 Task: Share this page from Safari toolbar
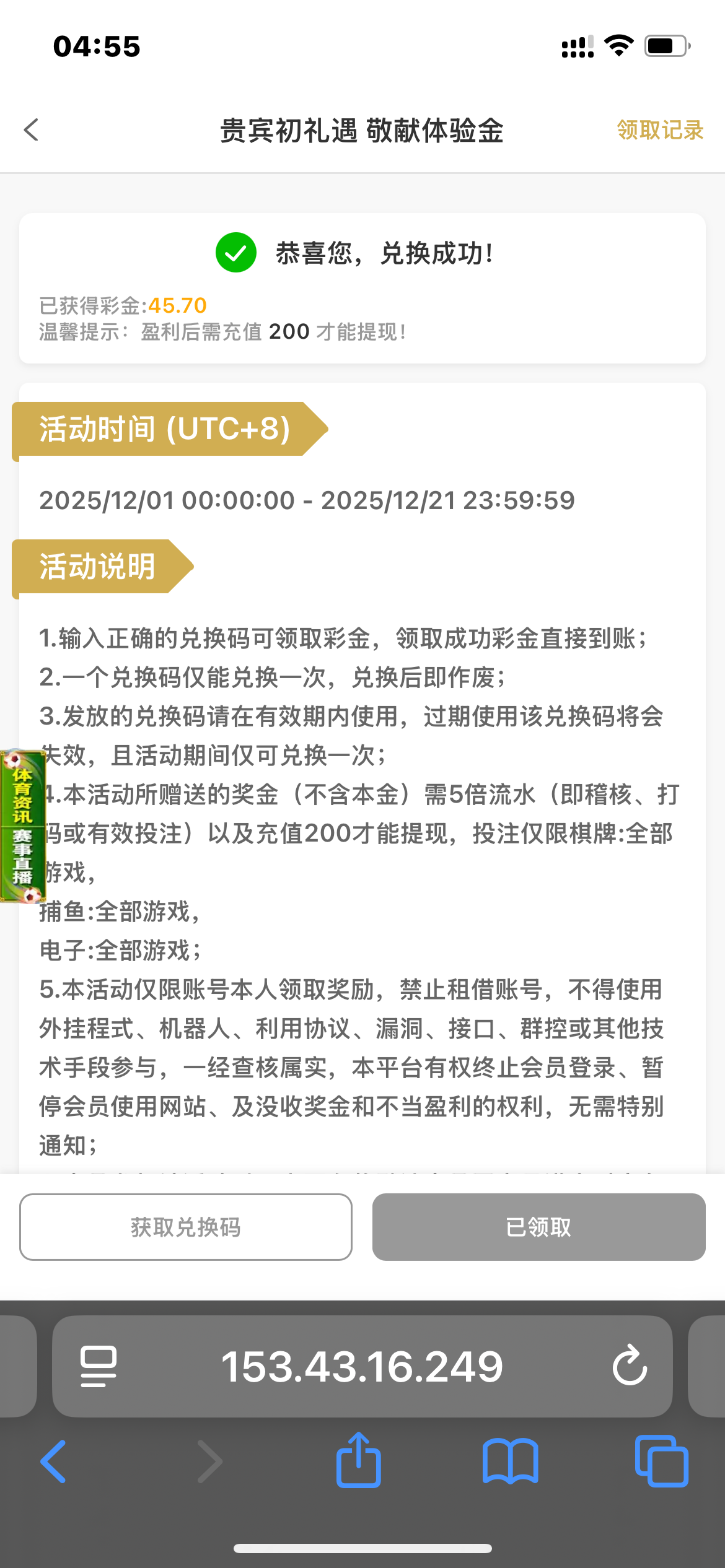pyautogui.click(x=358, y=1460)
